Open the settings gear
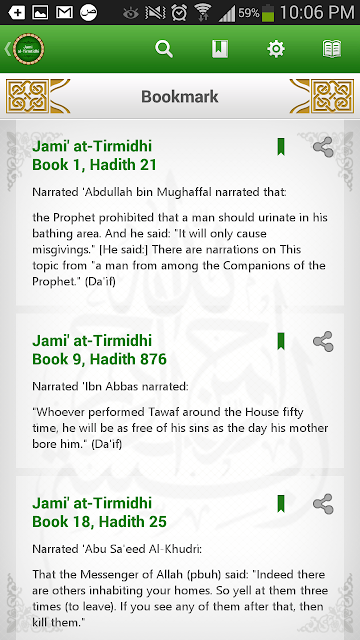Viewport: 360px width, 640px height. click(x=276, y=49)
